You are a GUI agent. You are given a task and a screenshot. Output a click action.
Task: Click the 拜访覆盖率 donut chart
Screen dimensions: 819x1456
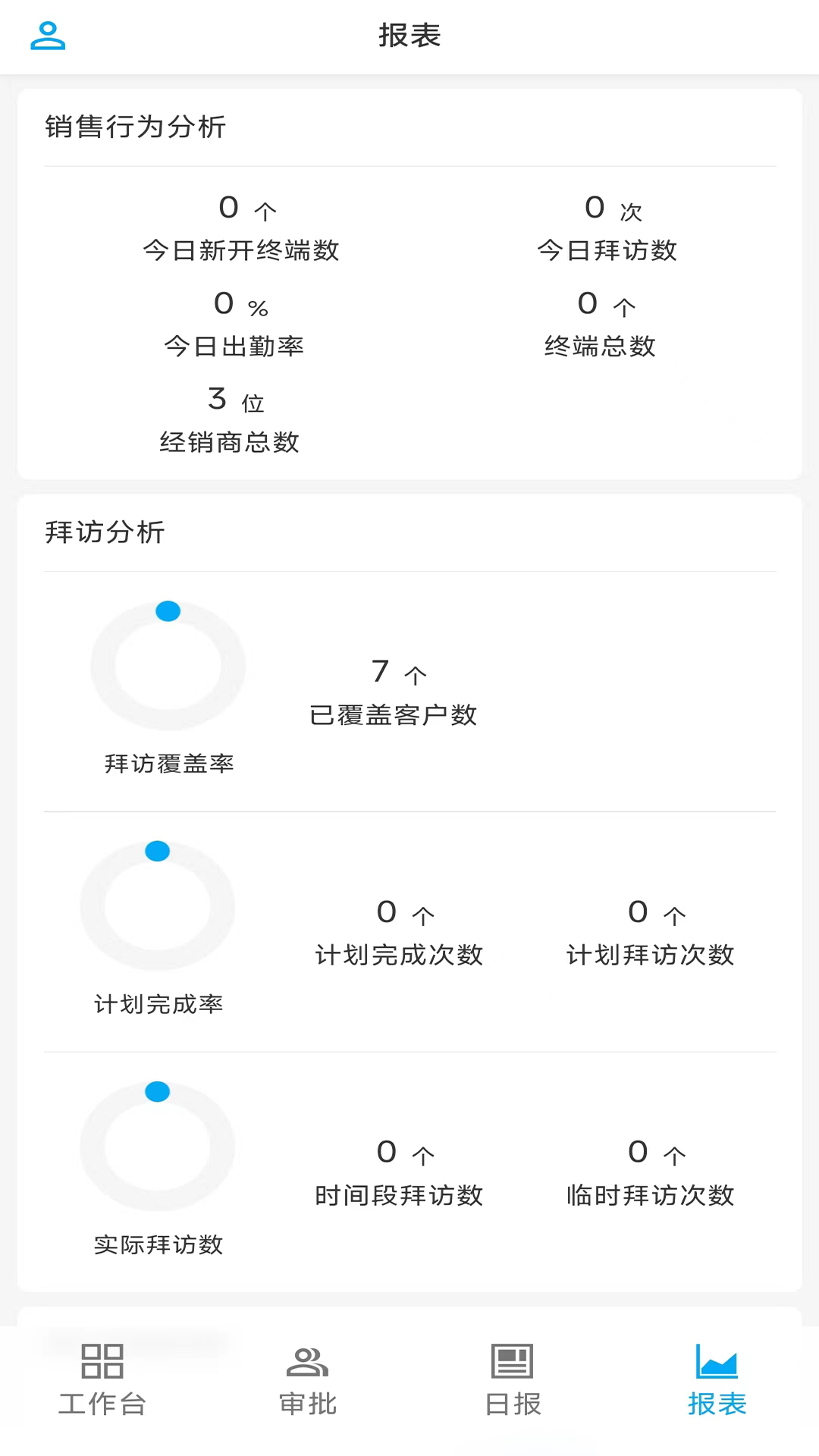168,665
